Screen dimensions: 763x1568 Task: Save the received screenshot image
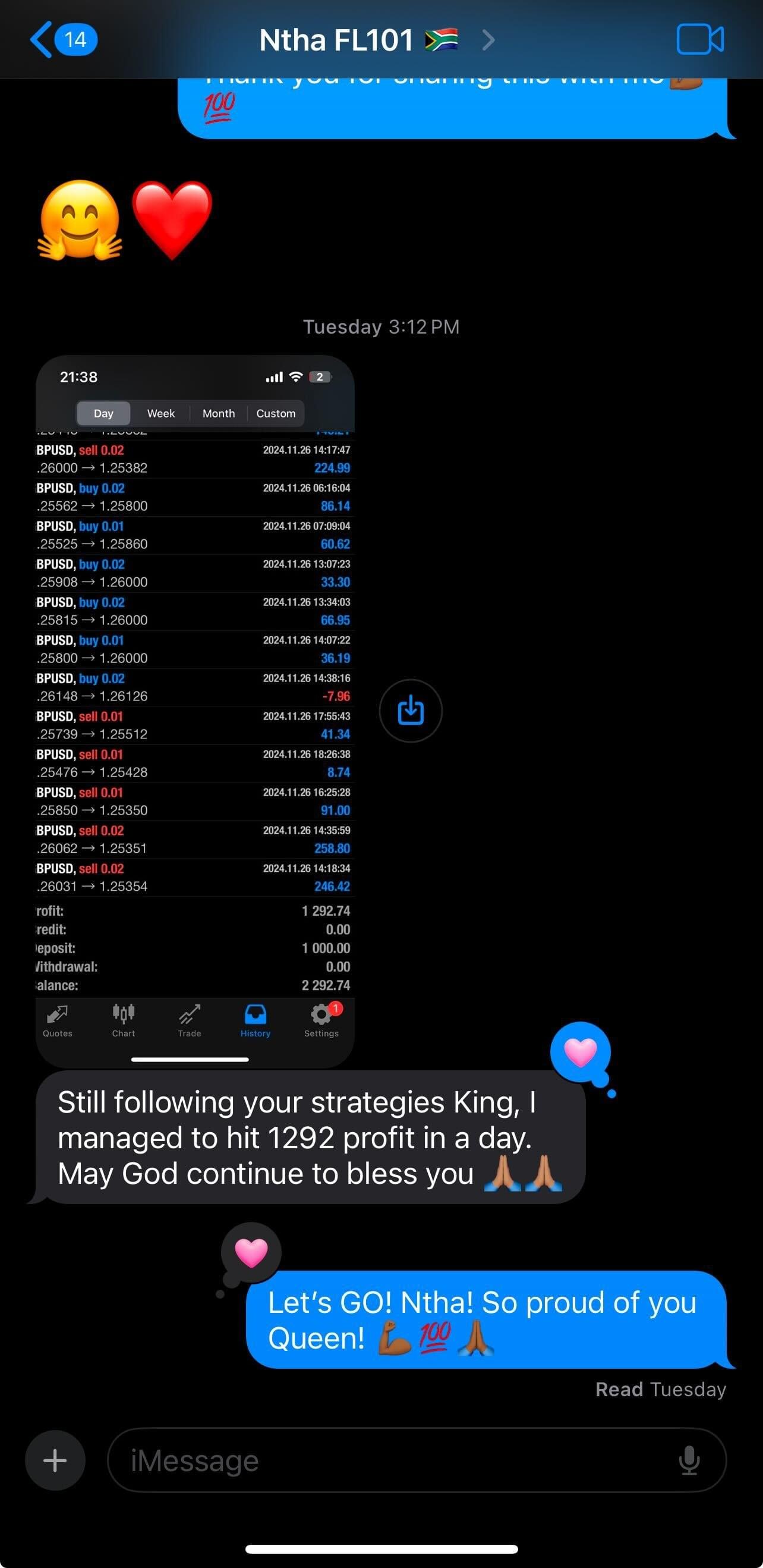coord(411,711)
